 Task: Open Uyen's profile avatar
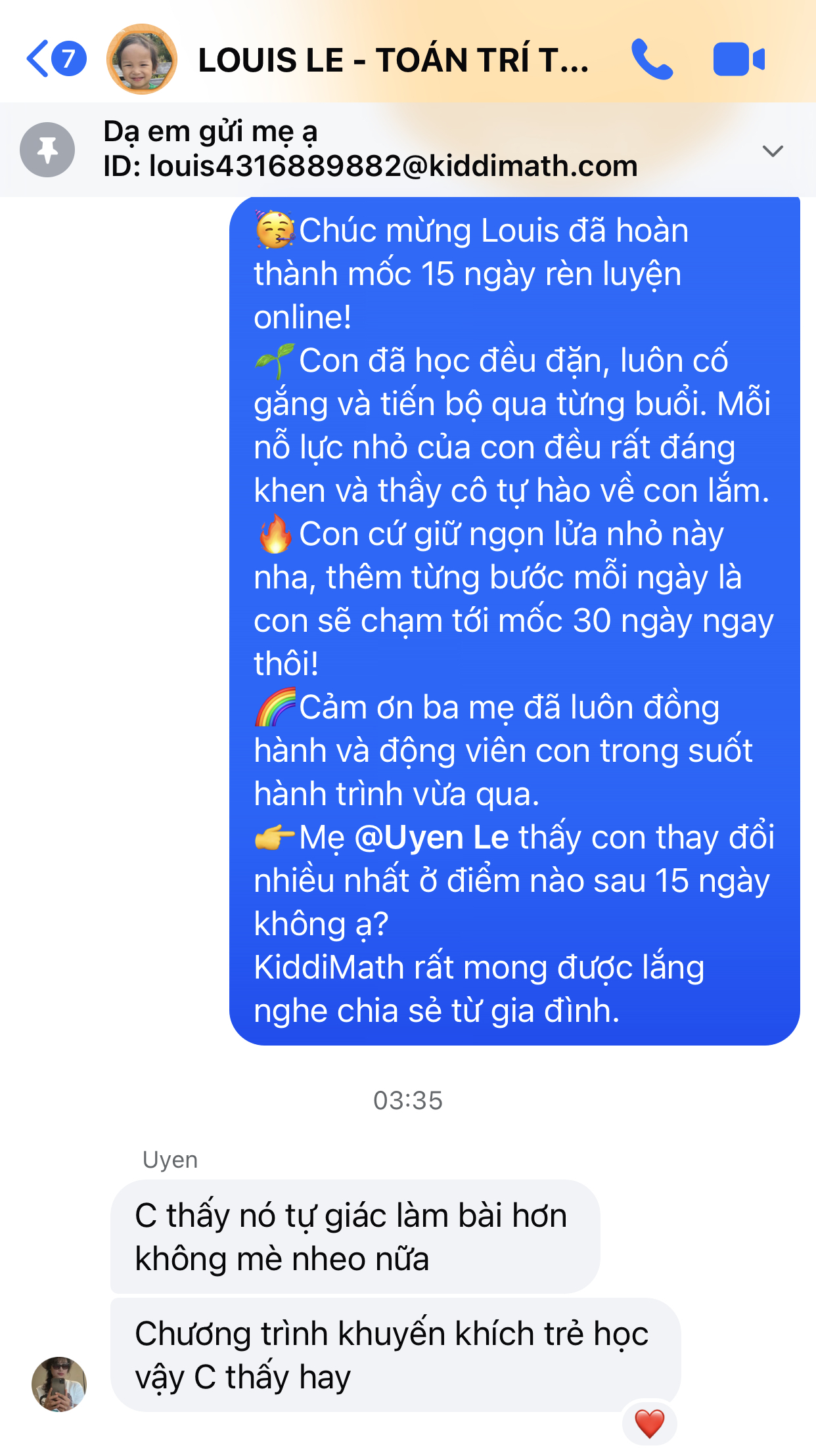(x=59, y=1384)
